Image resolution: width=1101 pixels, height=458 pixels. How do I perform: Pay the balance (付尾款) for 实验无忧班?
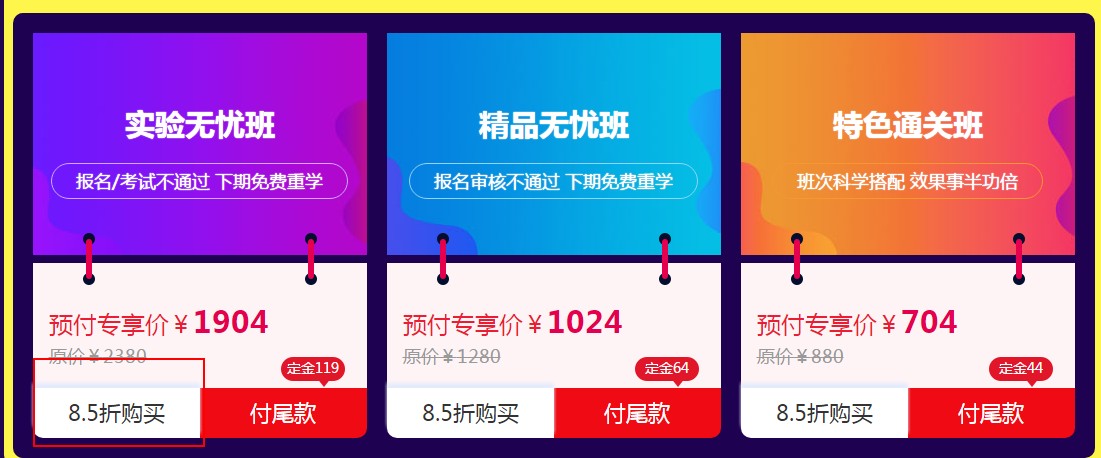click(283, 413)
